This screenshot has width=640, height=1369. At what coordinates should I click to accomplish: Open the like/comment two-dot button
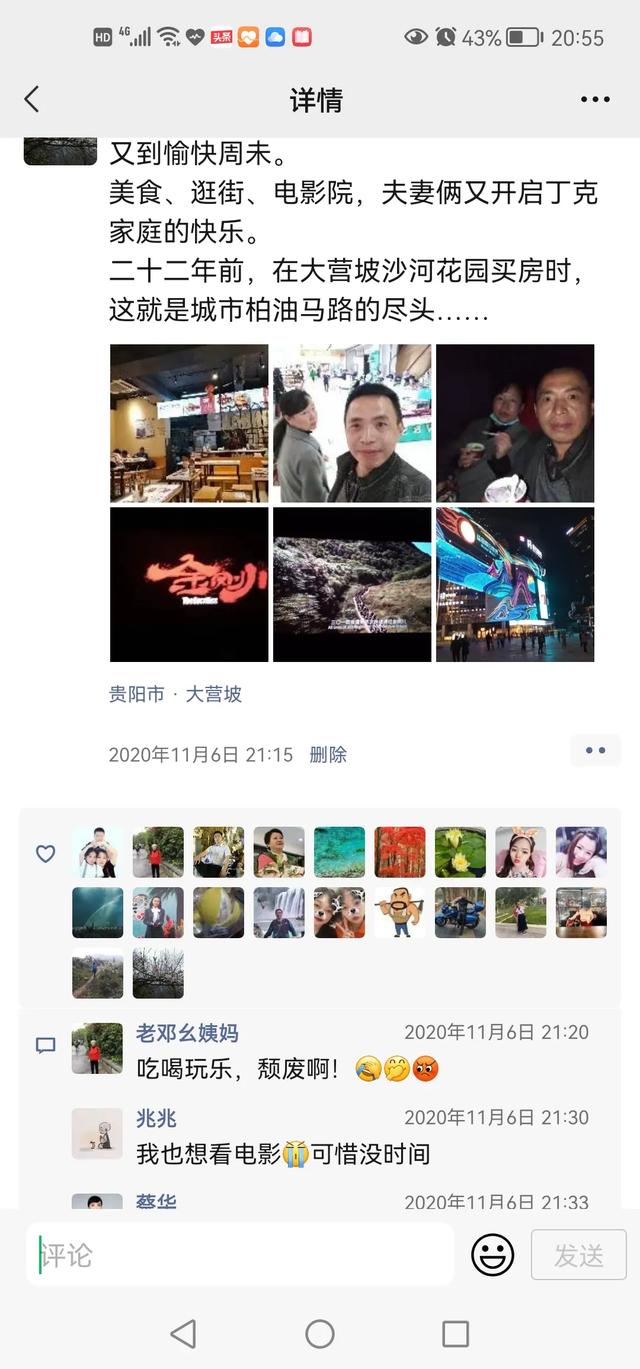tap(596, 751)
